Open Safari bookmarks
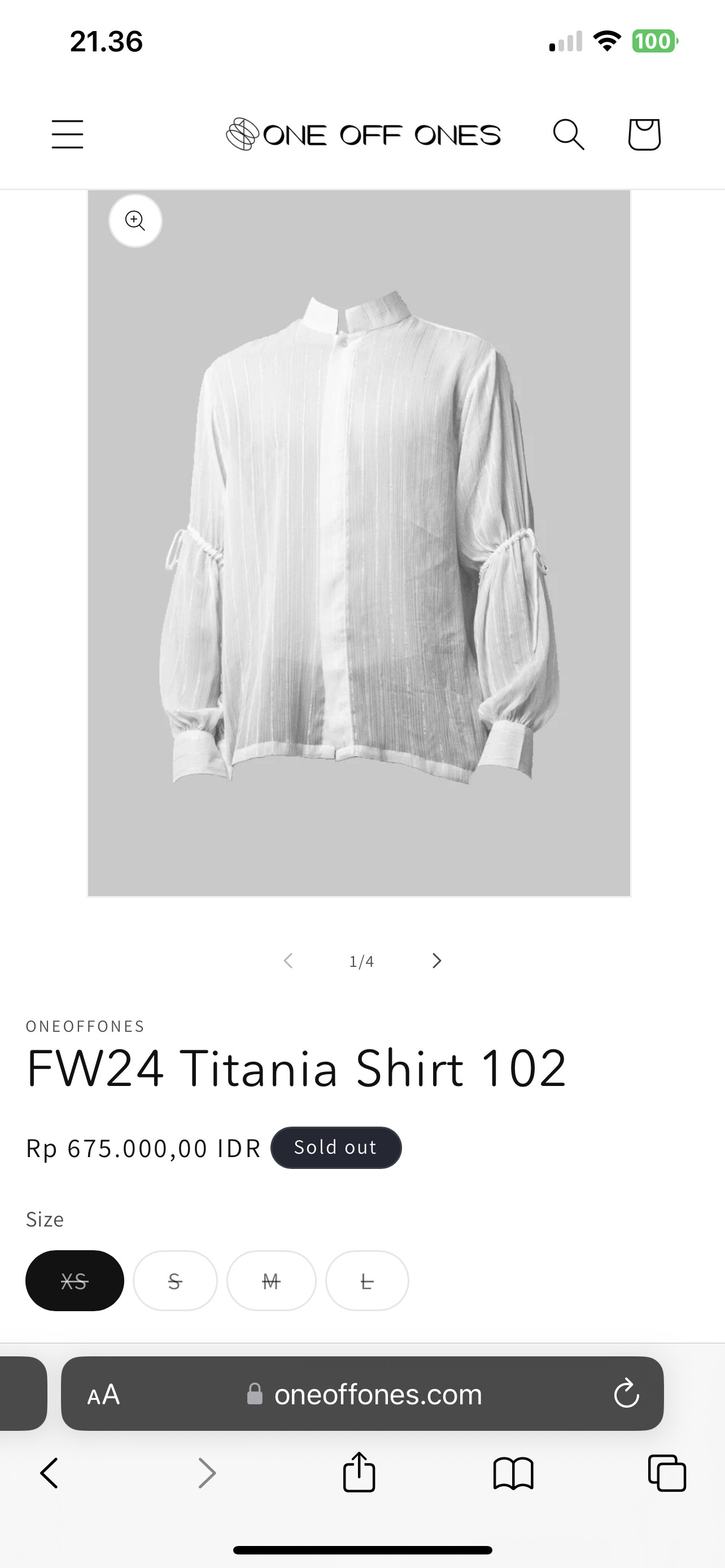The height and width of the screenshot is (1568, 725). [x=513, y=1473]
